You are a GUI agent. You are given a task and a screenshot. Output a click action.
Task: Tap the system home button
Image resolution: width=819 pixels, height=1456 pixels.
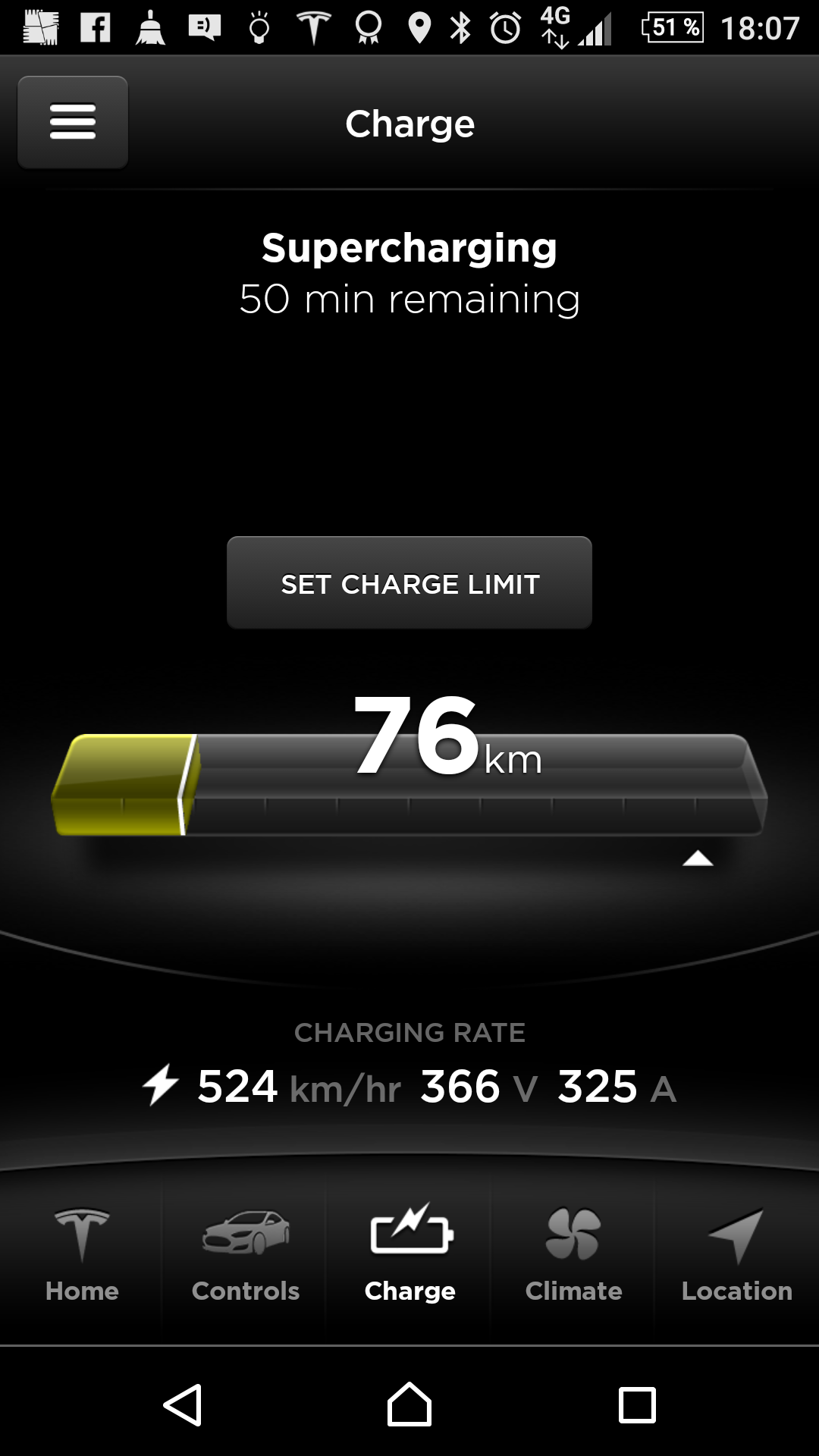coord(409,1404)
